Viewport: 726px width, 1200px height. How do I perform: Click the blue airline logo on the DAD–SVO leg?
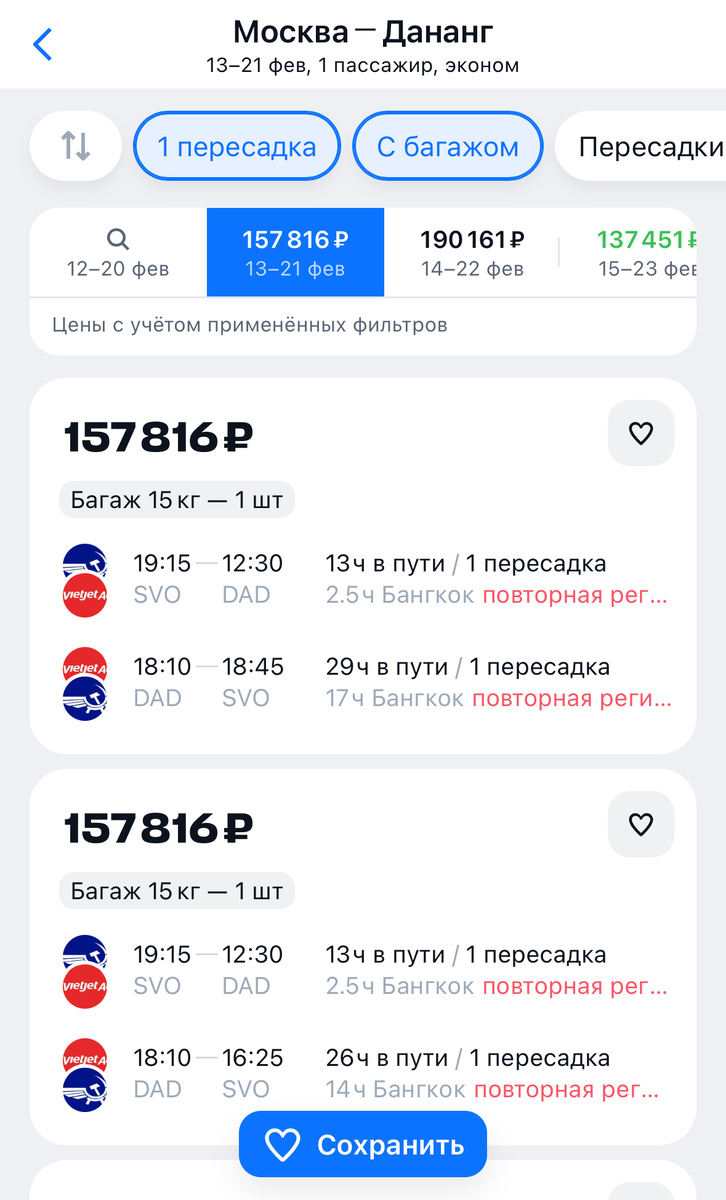(85, 702)
